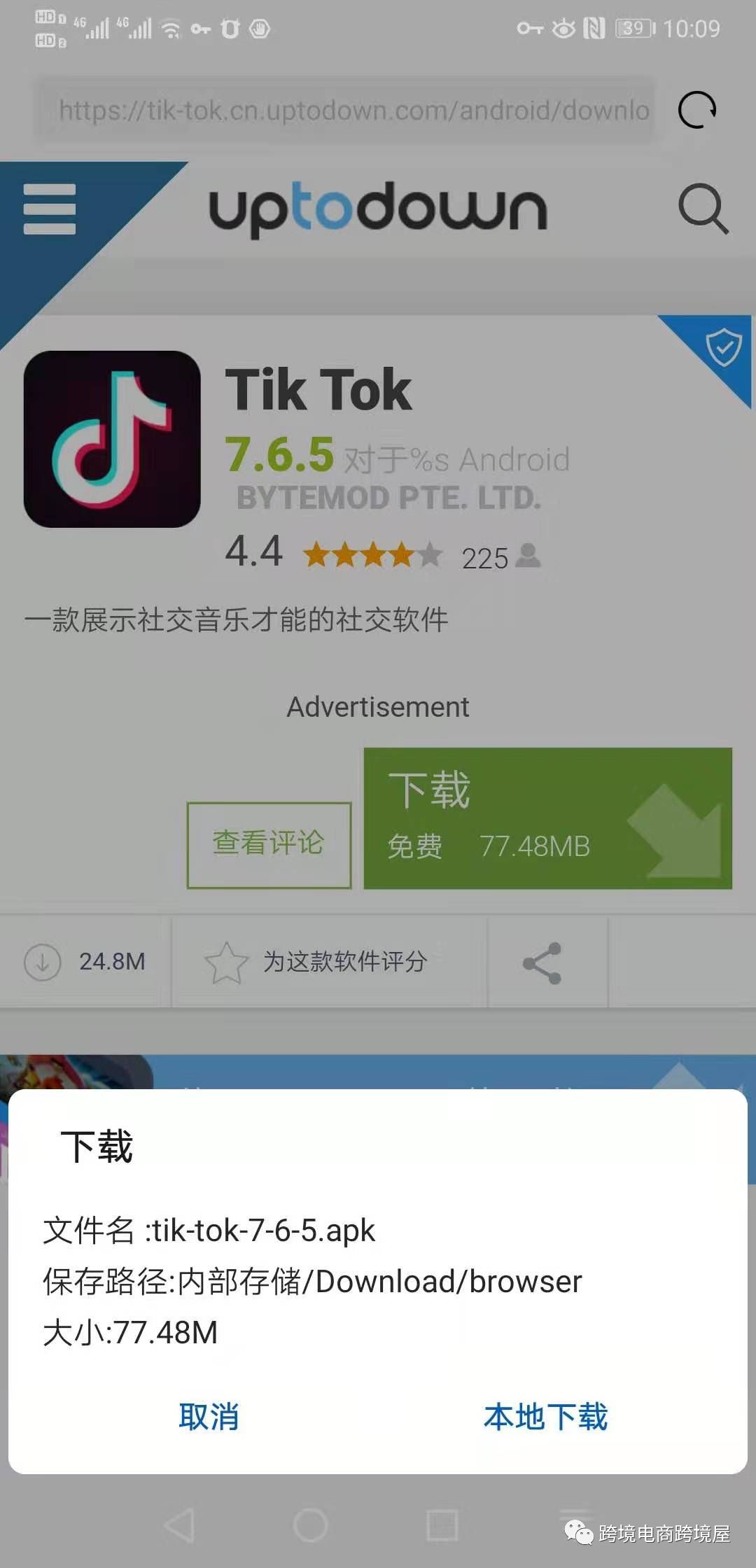Screen dimensions: 756x1568
Task: Share the Tik Tok app page
Action: click(542, 962)
